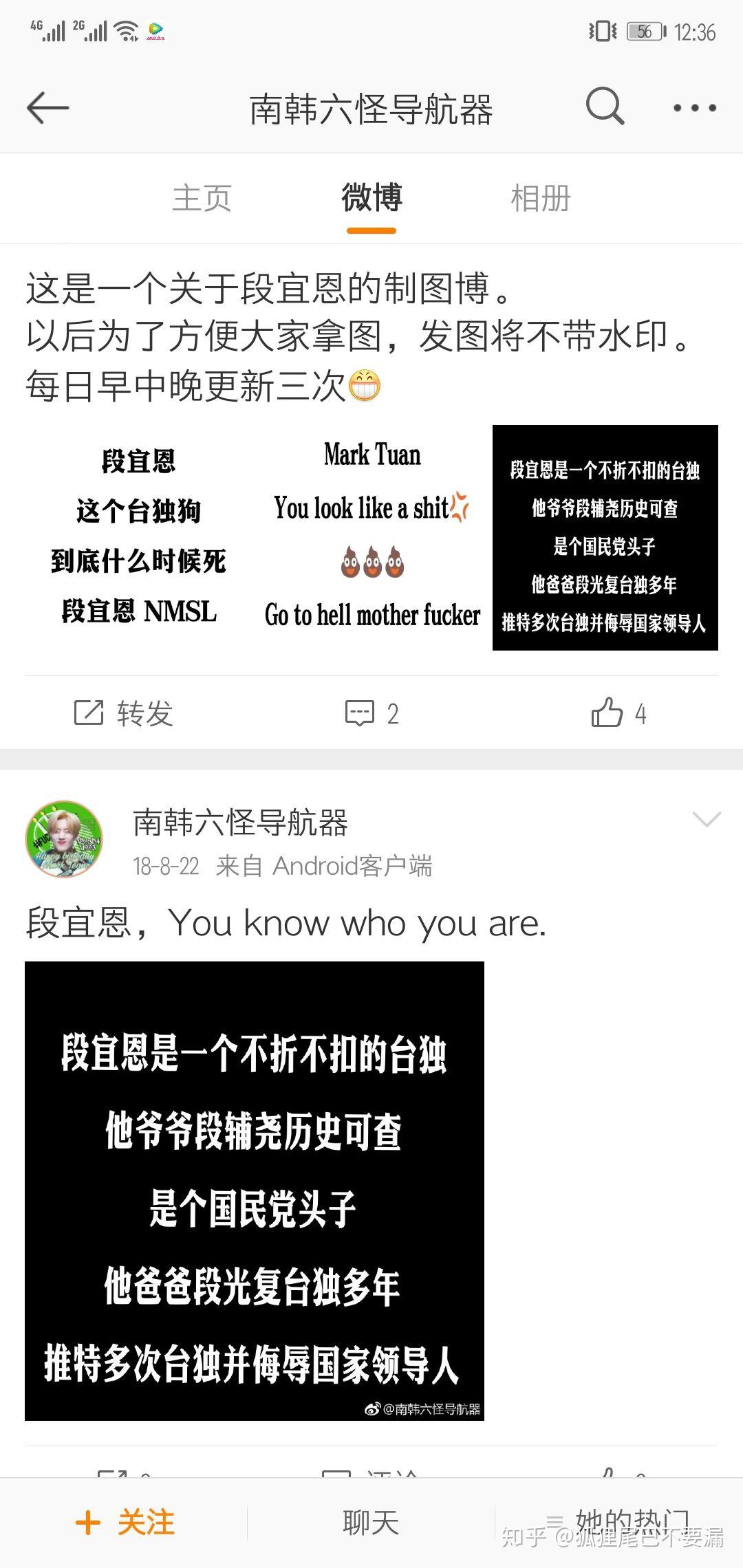Viewport: 743px width, 1568px height.
Task: Go back using the top arrow
Action: click(x=47, y=108)
